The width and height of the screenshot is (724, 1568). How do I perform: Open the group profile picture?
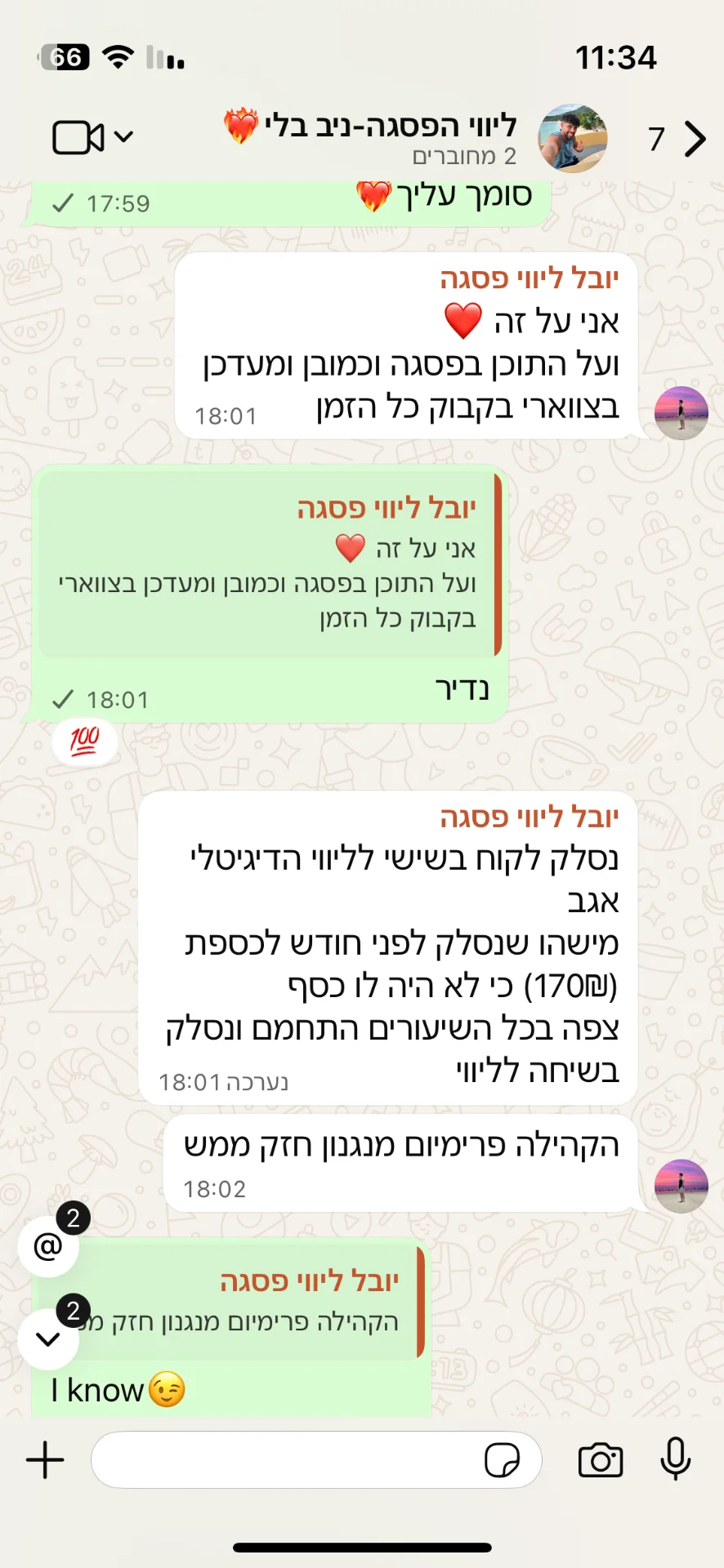tap(572, 138)
